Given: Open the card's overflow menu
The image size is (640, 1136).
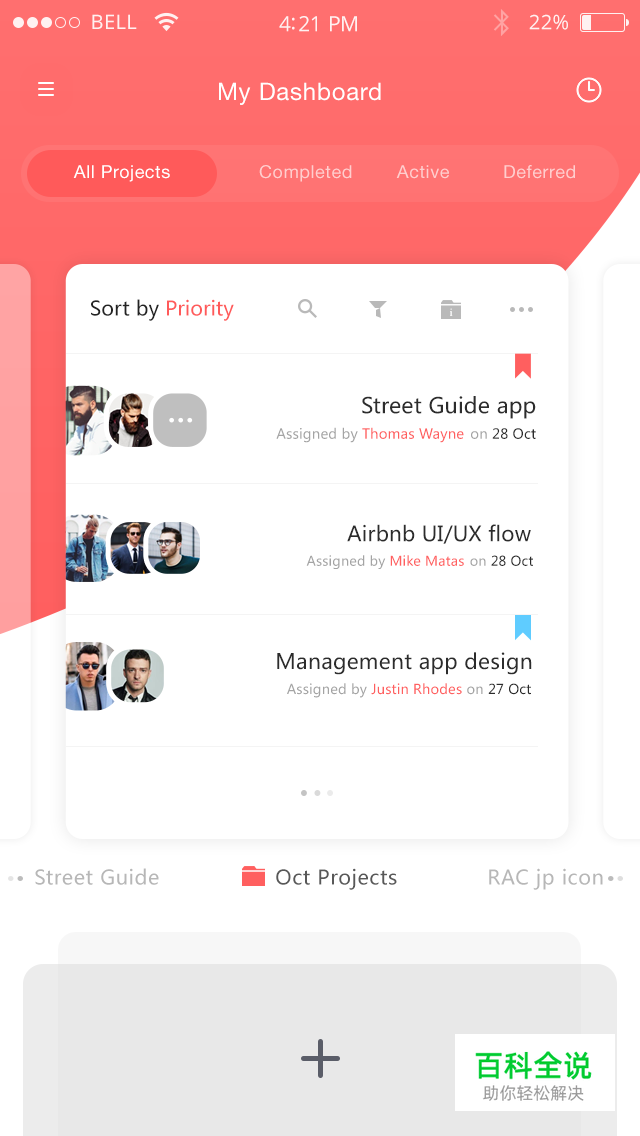Looking at the screenshot, I should pos(521,309).
